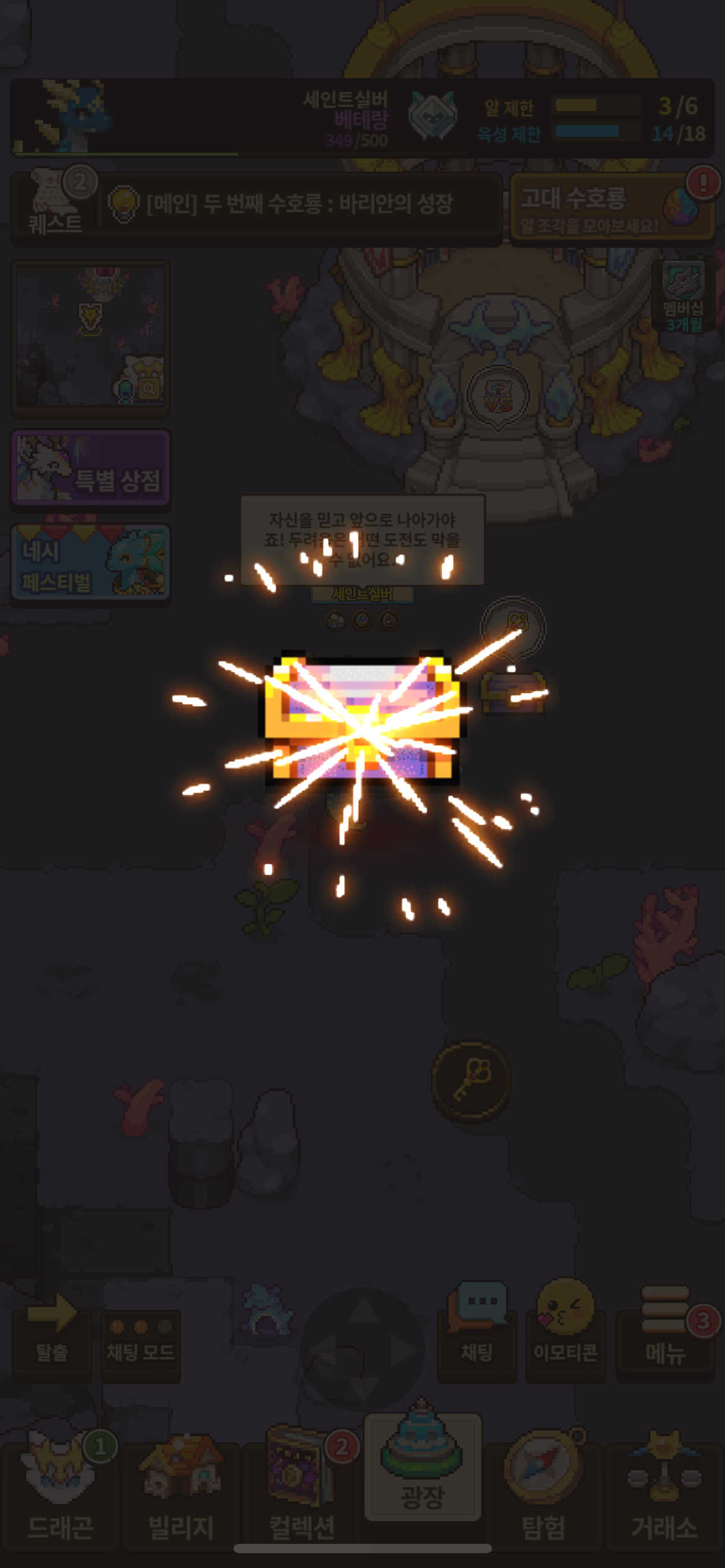725x1568 pixels.
Task: Switch to the 드래곤 tab
Action: (60, 1494)
